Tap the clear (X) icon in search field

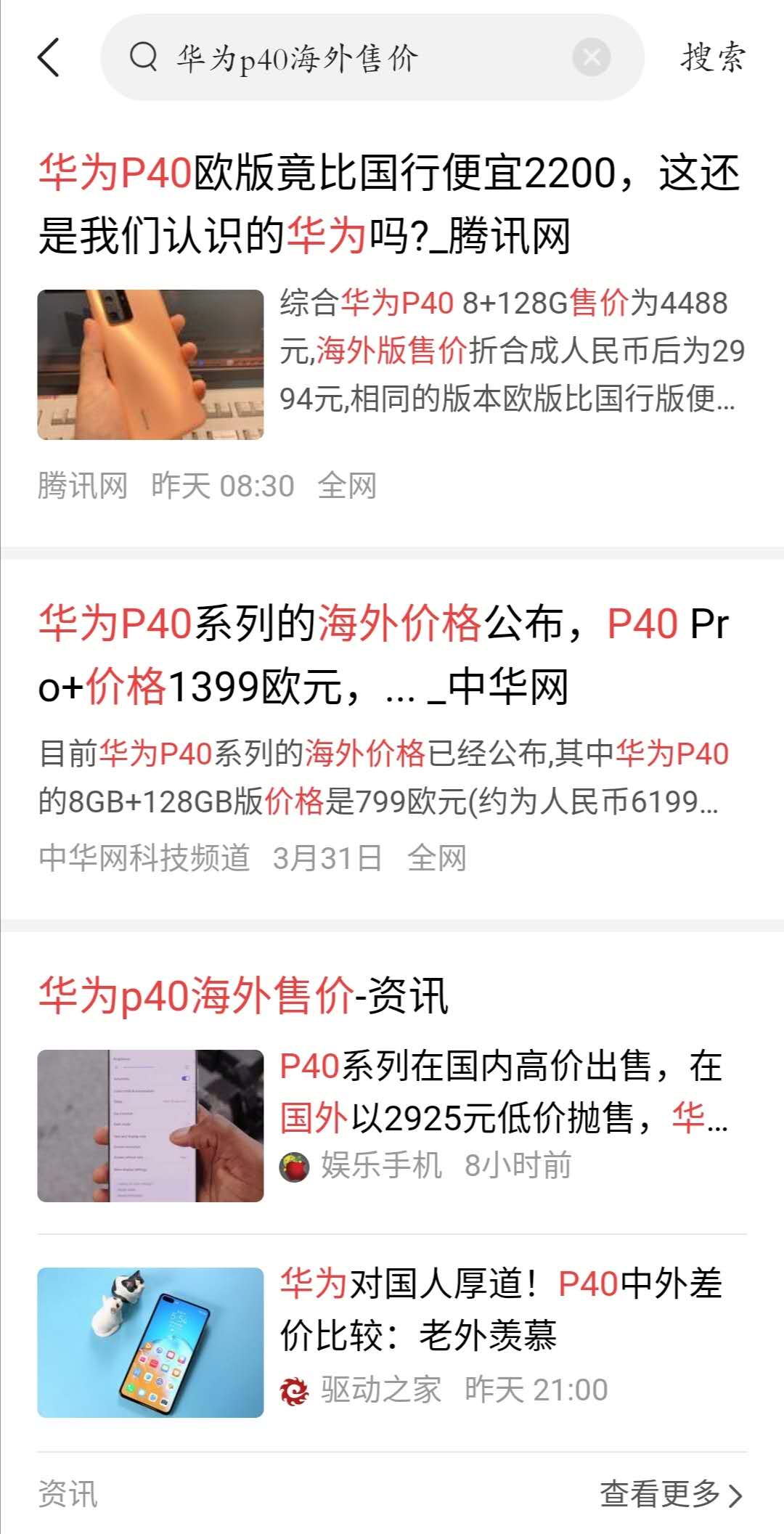[589, 56]
